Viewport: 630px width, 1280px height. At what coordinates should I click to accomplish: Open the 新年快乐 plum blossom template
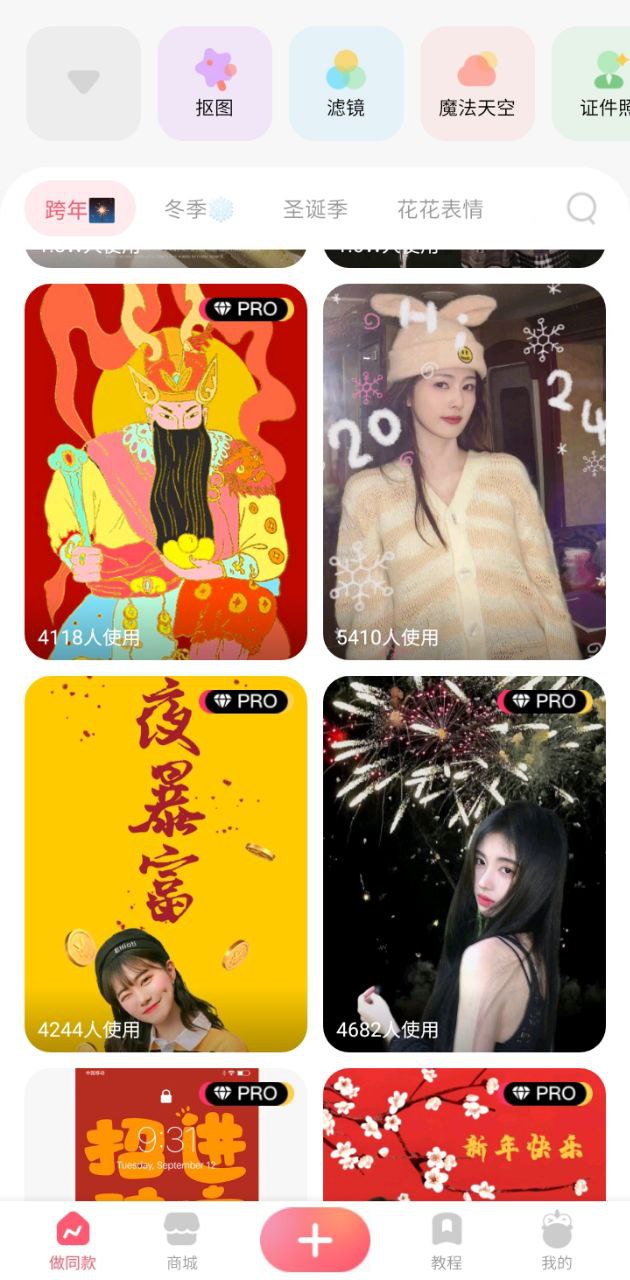[x=464, y=1135]
